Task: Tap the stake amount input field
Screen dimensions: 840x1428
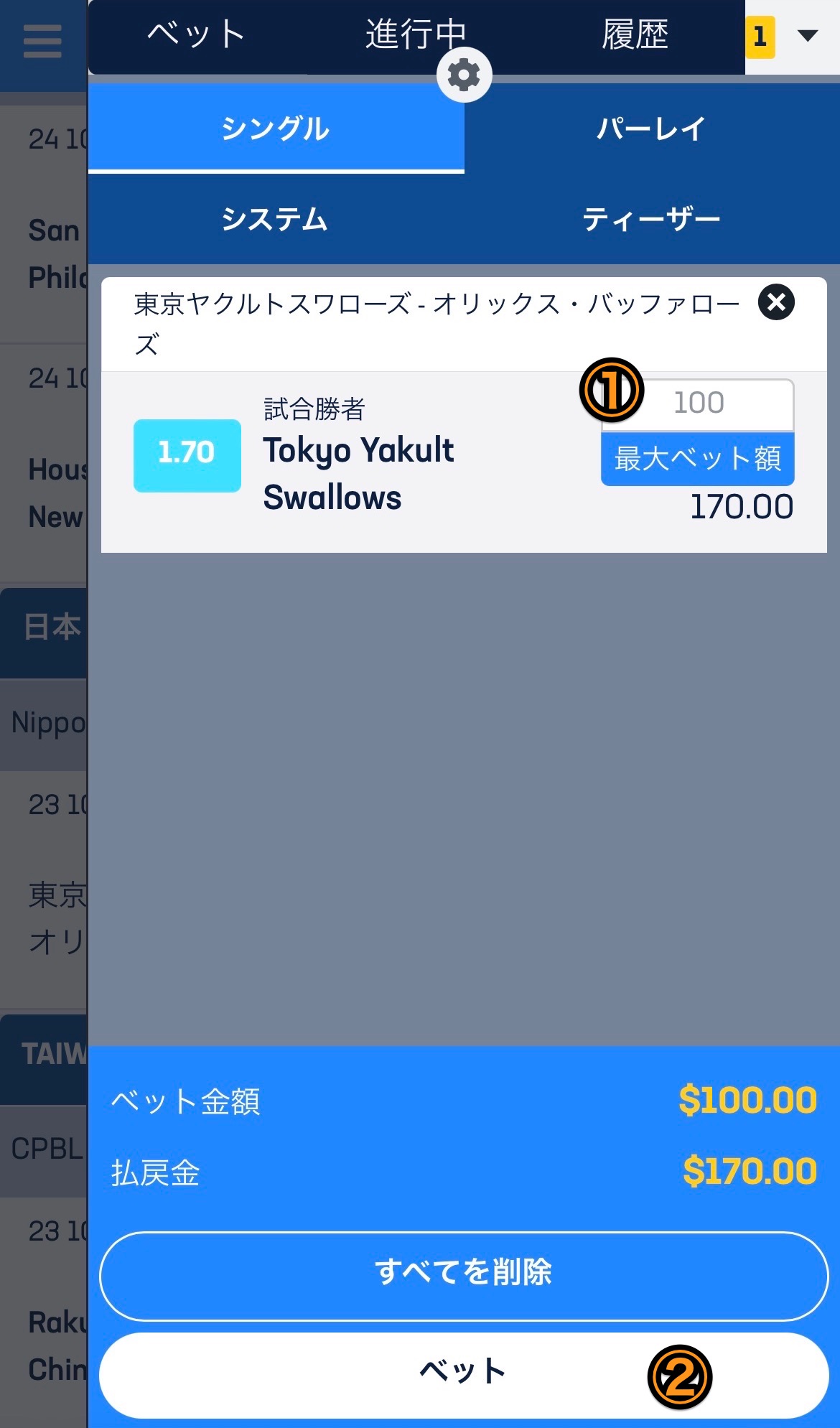Action: (x=698, y=403)
